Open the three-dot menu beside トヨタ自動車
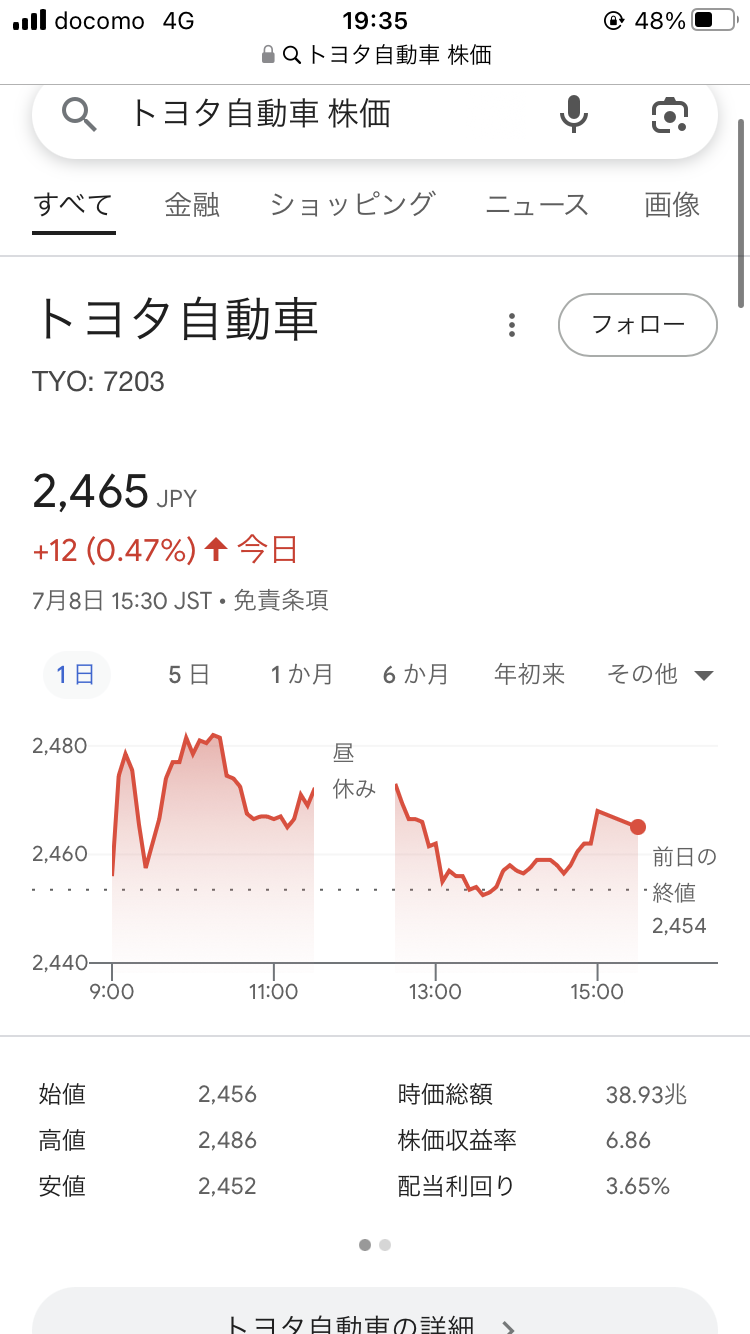The width and height of the screenshot is (750, 1334). [x=511, y=325]
